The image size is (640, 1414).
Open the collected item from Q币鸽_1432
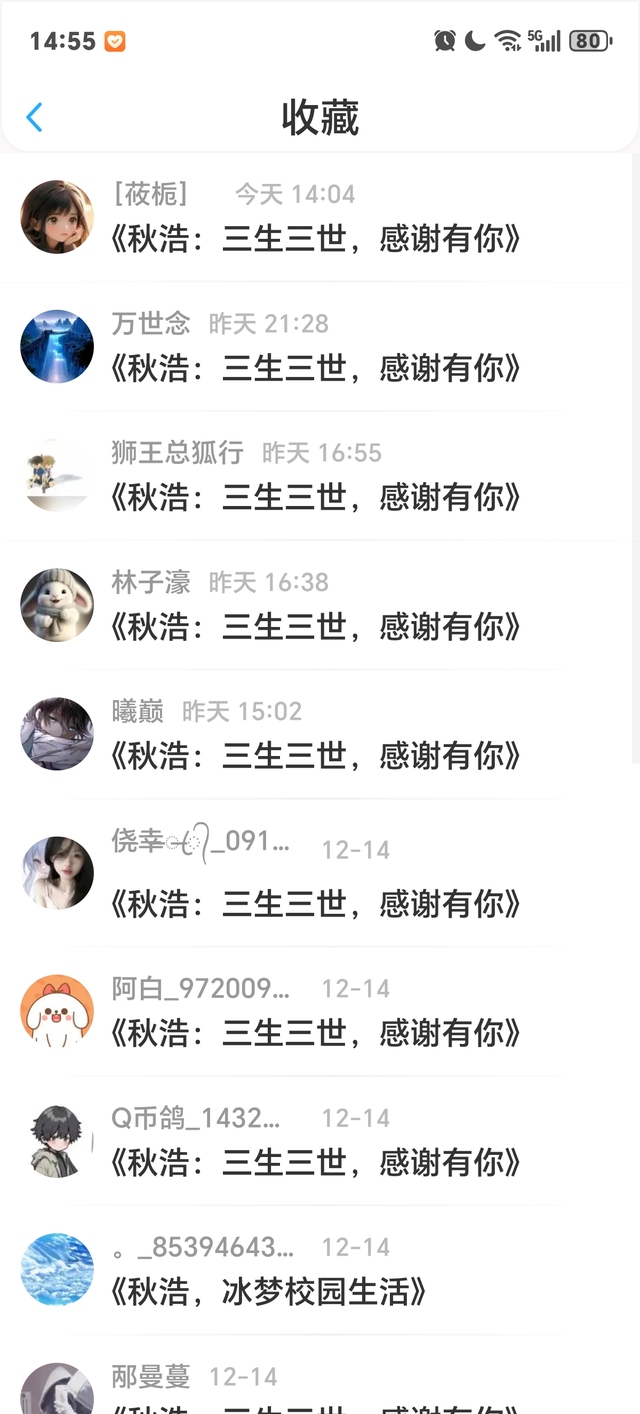tap(316, 1162)
